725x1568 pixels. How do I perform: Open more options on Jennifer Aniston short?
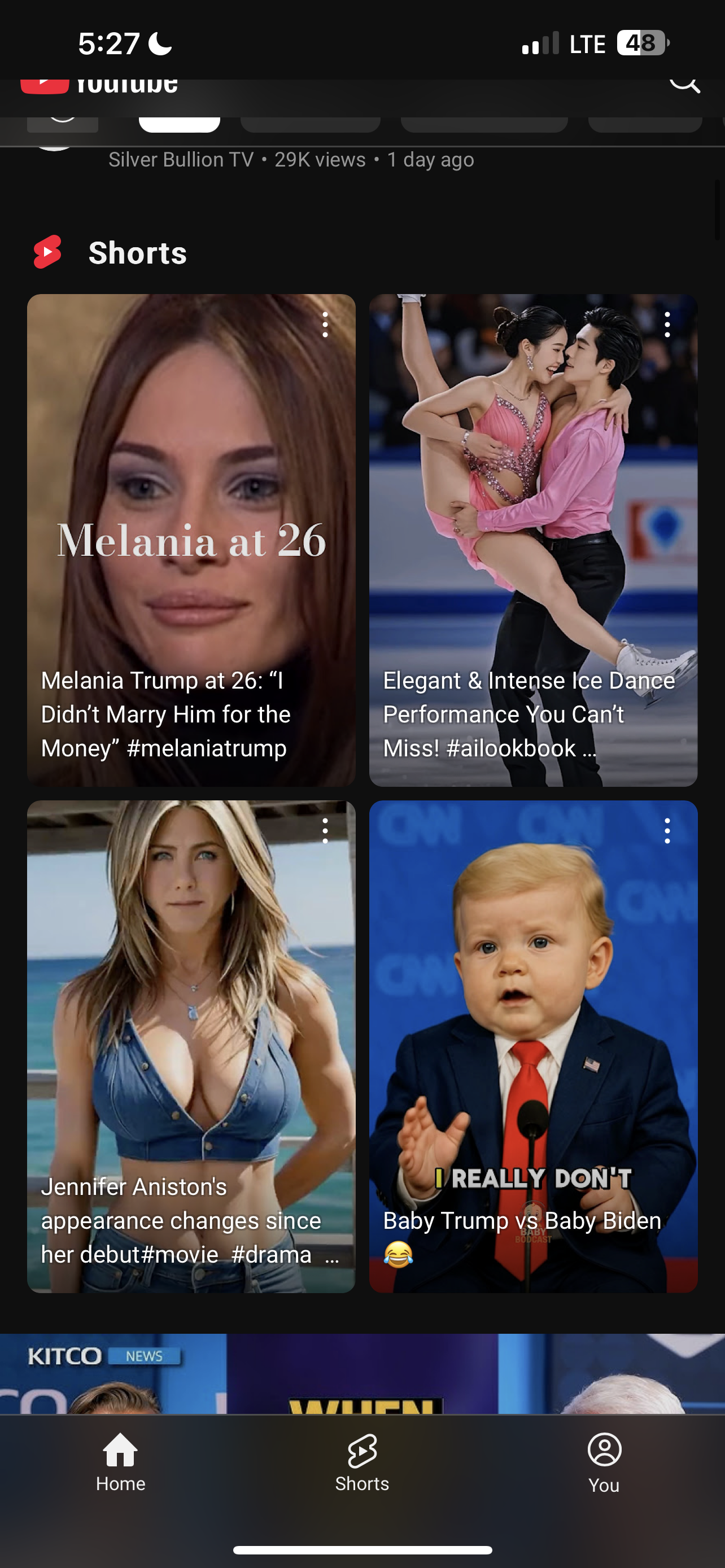point(326,831)
